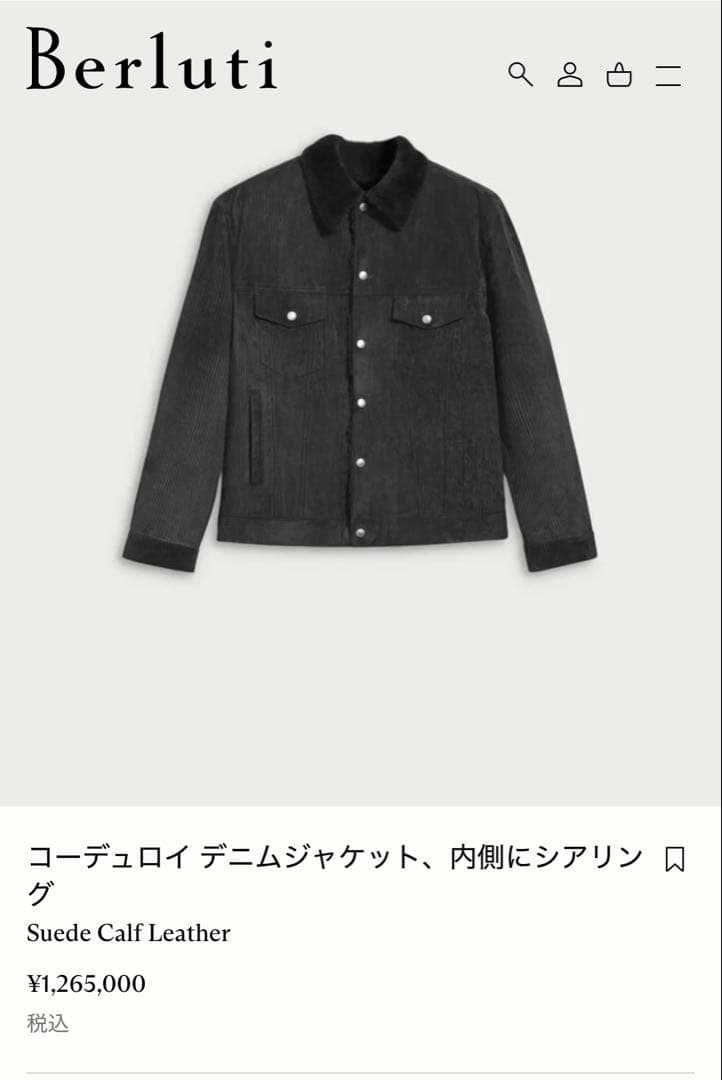Sign in through the person icon

pyautogui.click(x=570, y=73)
